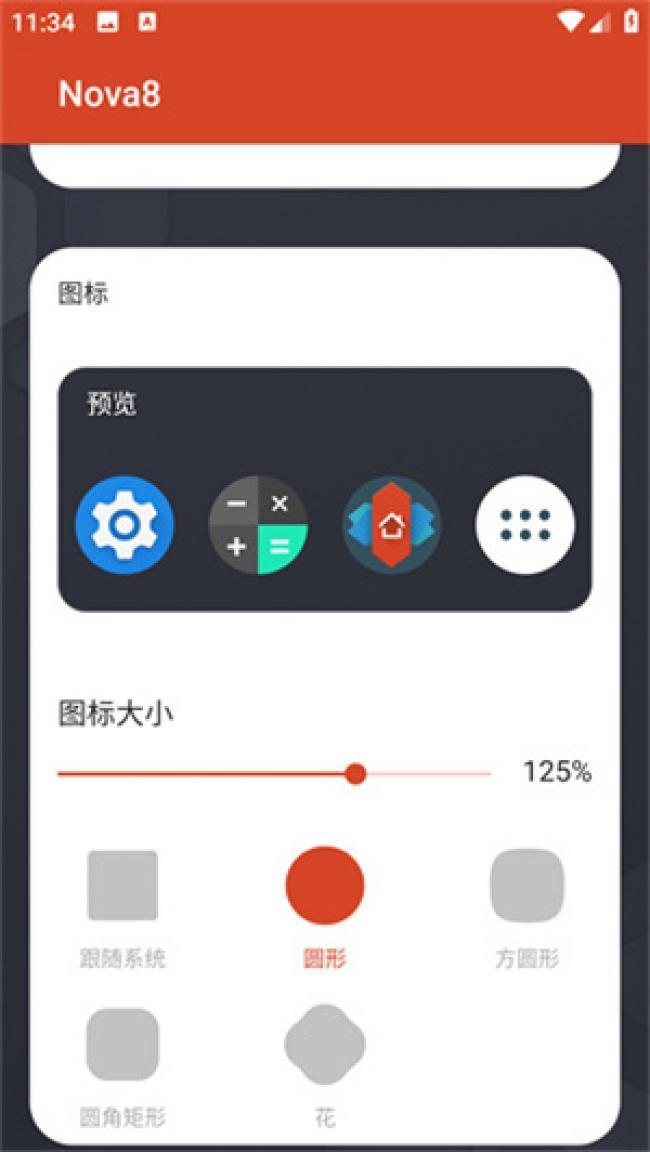650x1152 pixels.
Task: Pick the 圆角矩形 icon shape
Action: coord(123,1045)
